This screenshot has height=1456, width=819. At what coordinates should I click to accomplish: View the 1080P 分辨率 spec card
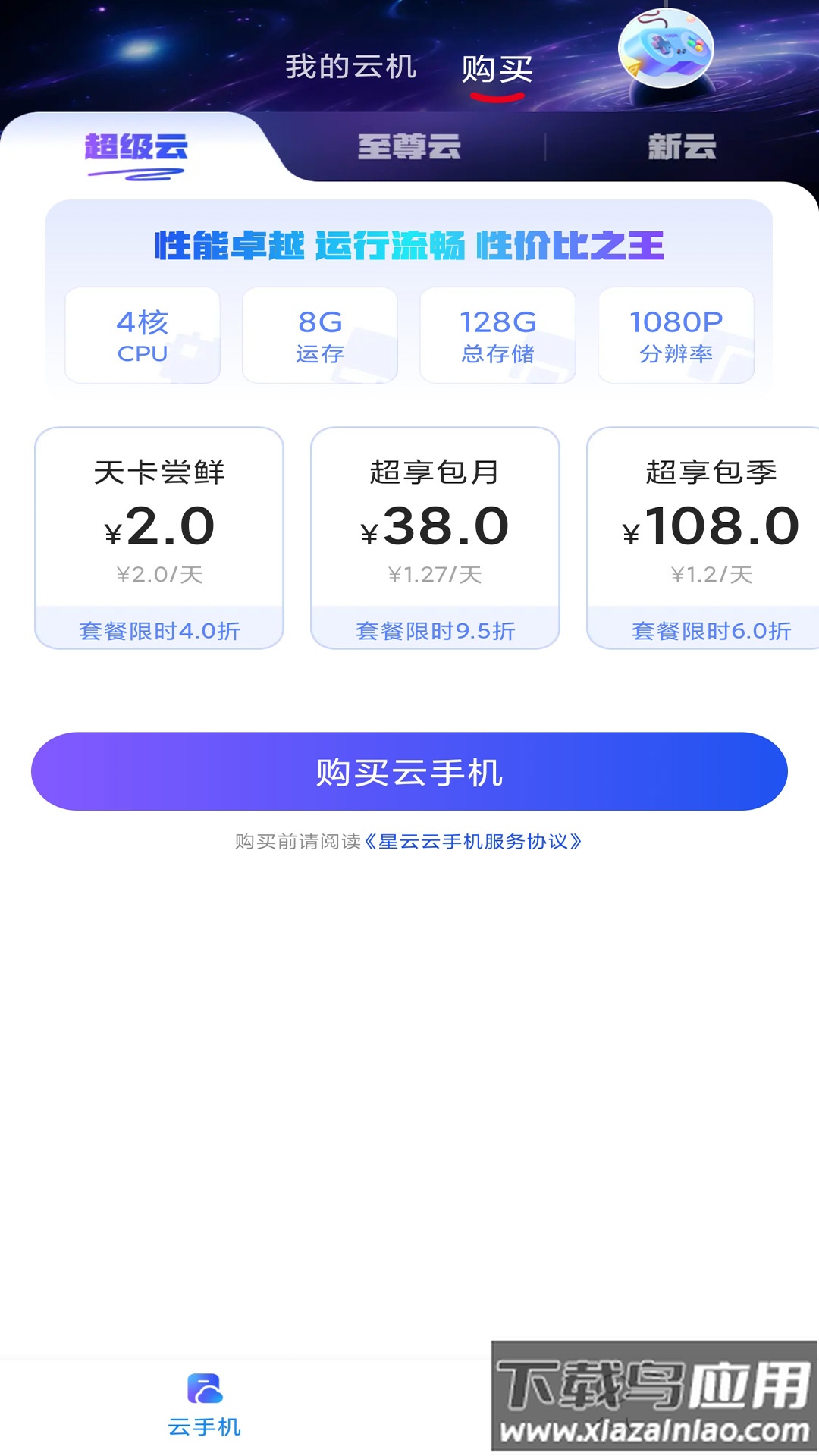pos(676,334)
